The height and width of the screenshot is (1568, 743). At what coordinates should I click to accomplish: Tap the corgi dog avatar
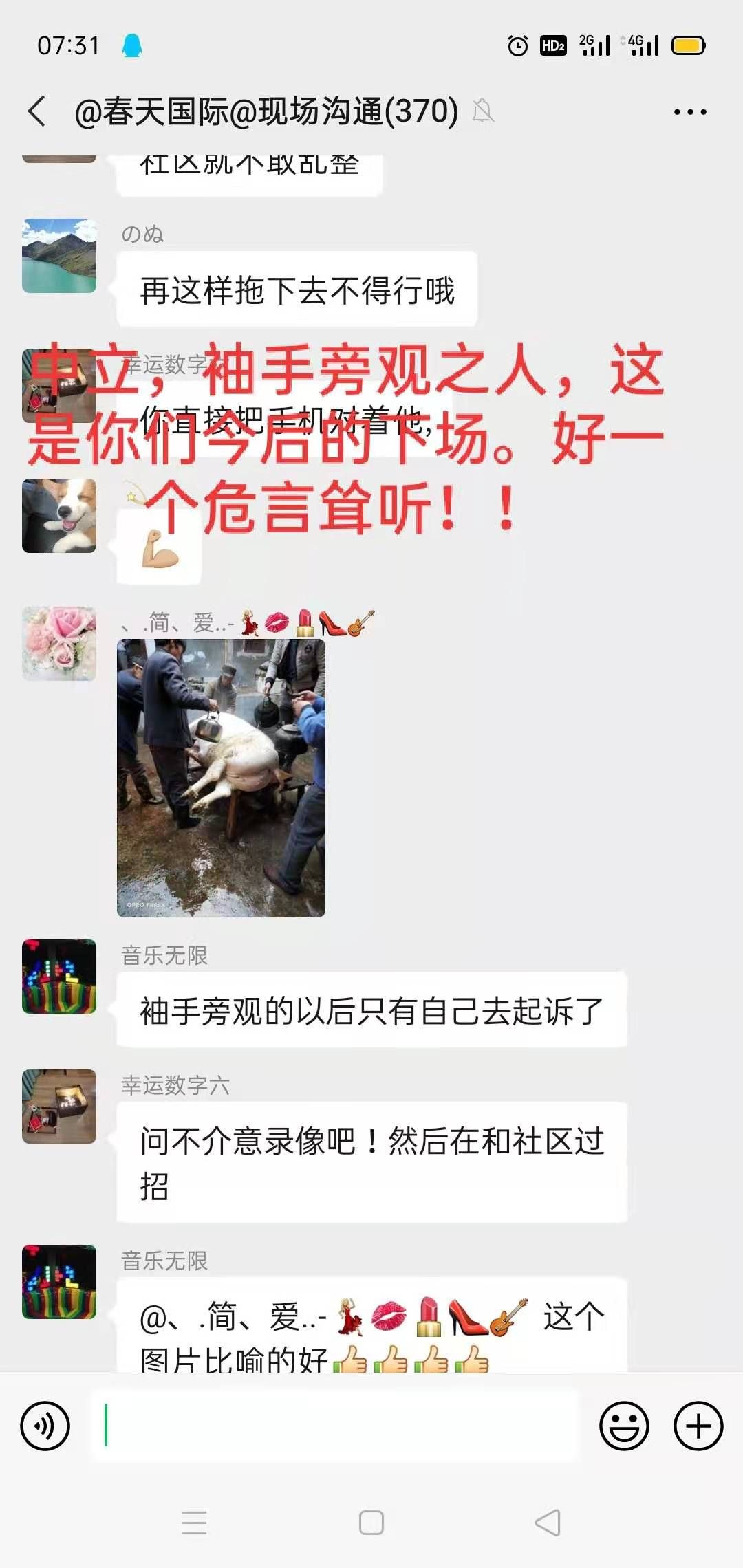click(x=59, y=516)
